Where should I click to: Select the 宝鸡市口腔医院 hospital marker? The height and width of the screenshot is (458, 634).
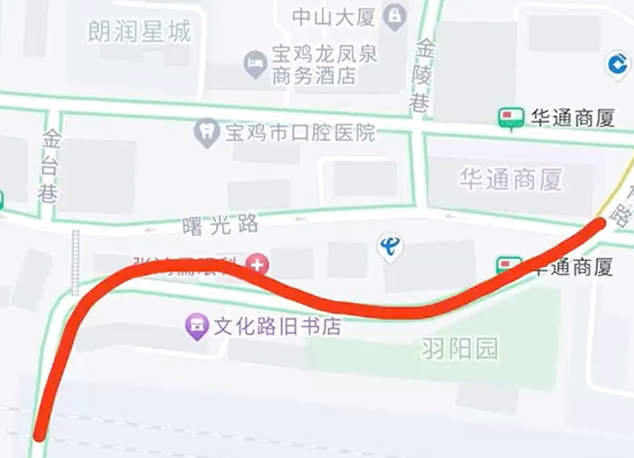click(206, 132)
